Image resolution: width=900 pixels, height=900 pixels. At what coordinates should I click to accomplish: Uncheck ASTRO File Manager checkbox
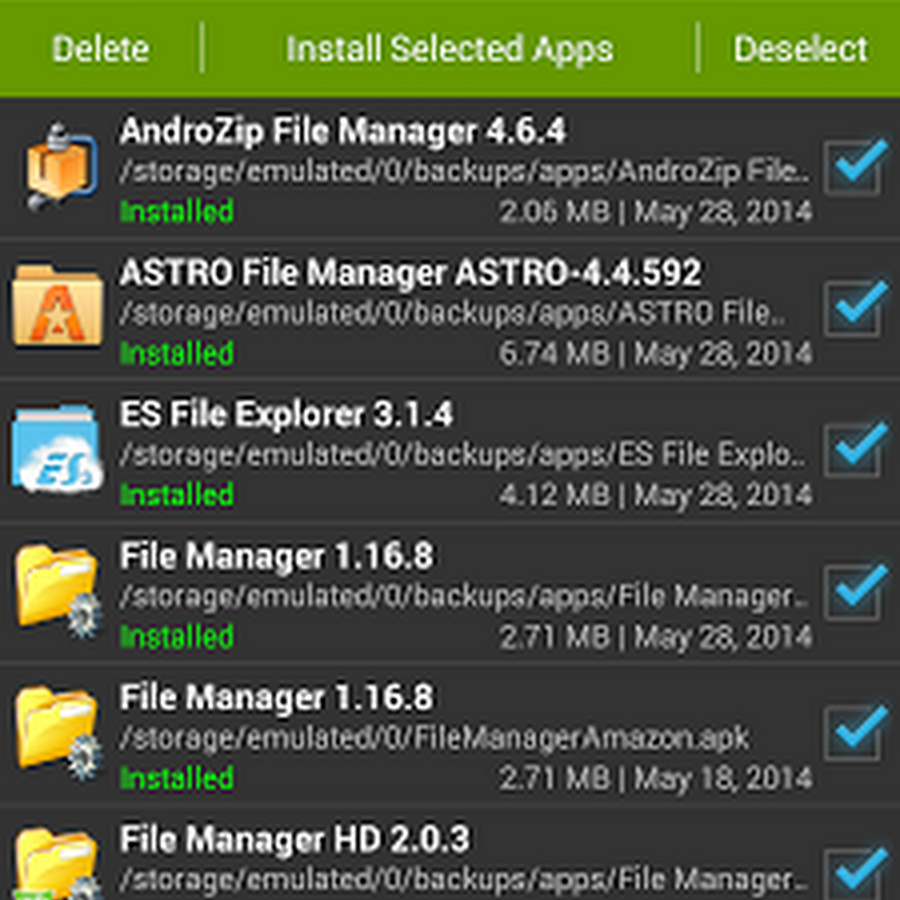(853, 309)
